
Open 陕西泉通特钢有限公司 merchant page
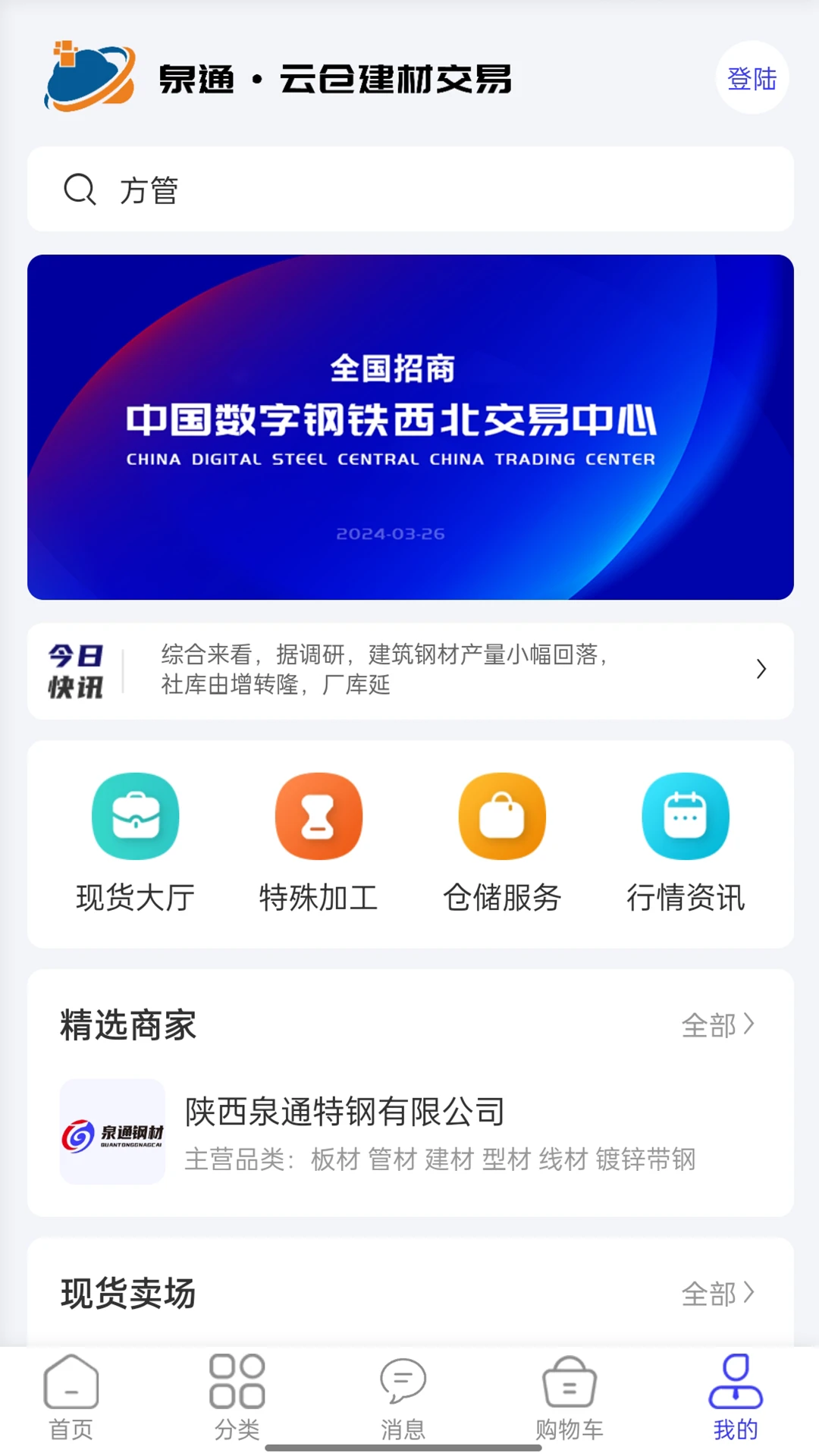346,1112
